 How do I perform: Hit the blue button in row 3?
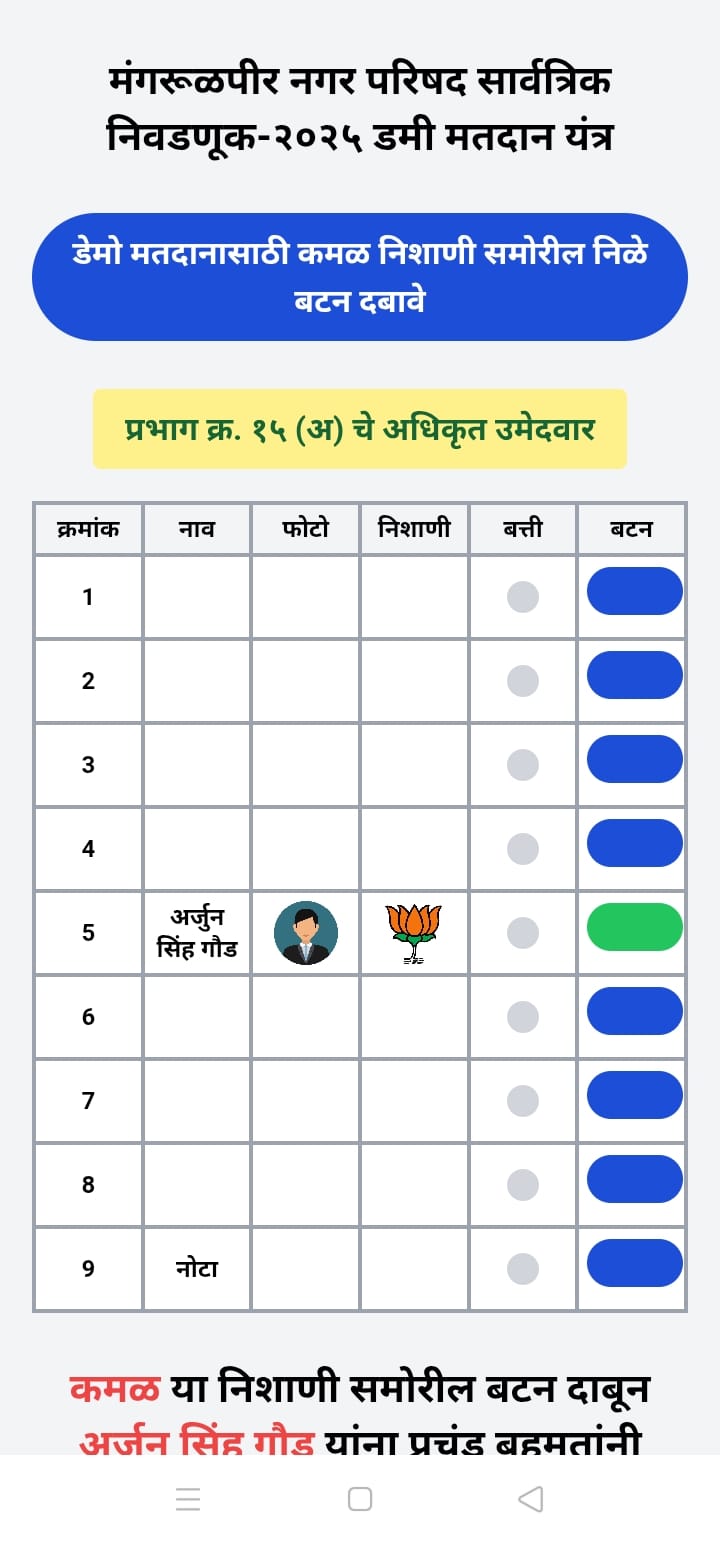(634, 759)
